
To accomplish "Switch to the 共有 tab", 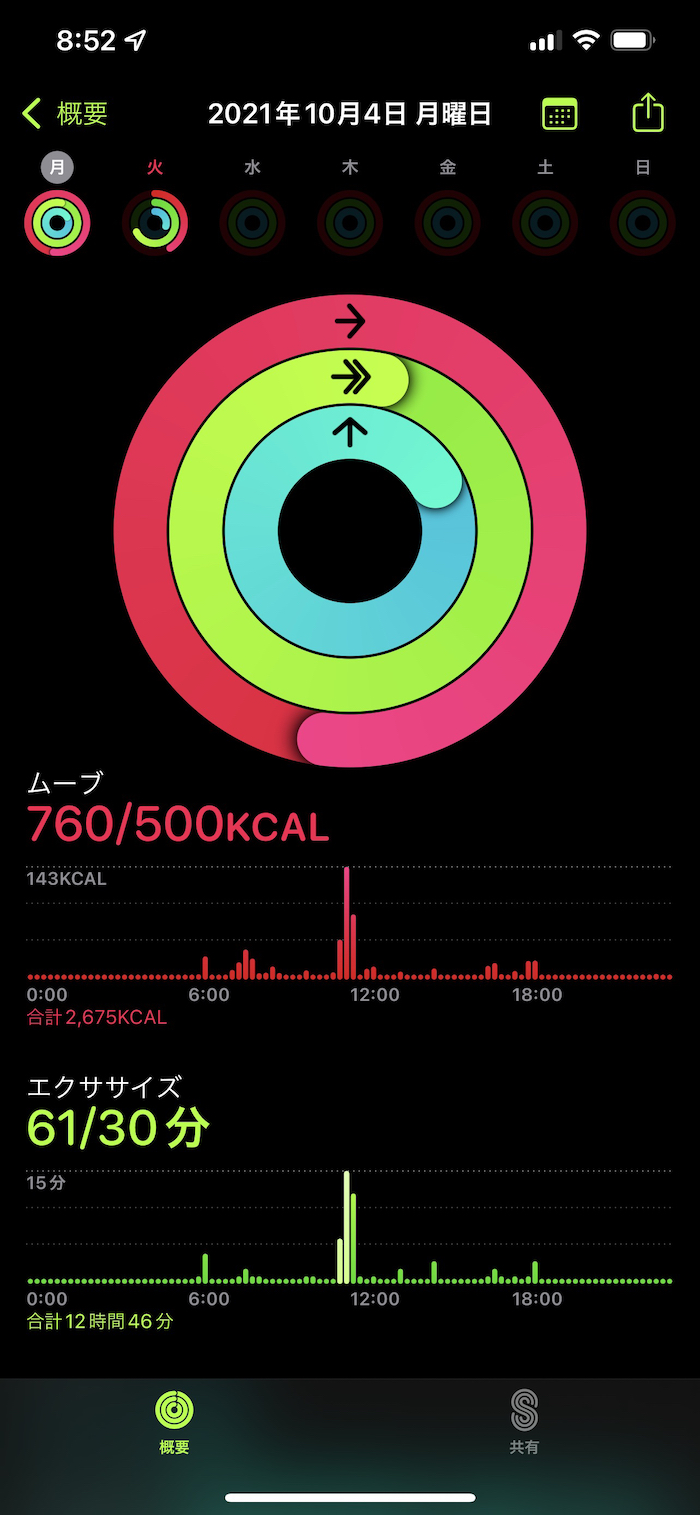I will 524,1421.
